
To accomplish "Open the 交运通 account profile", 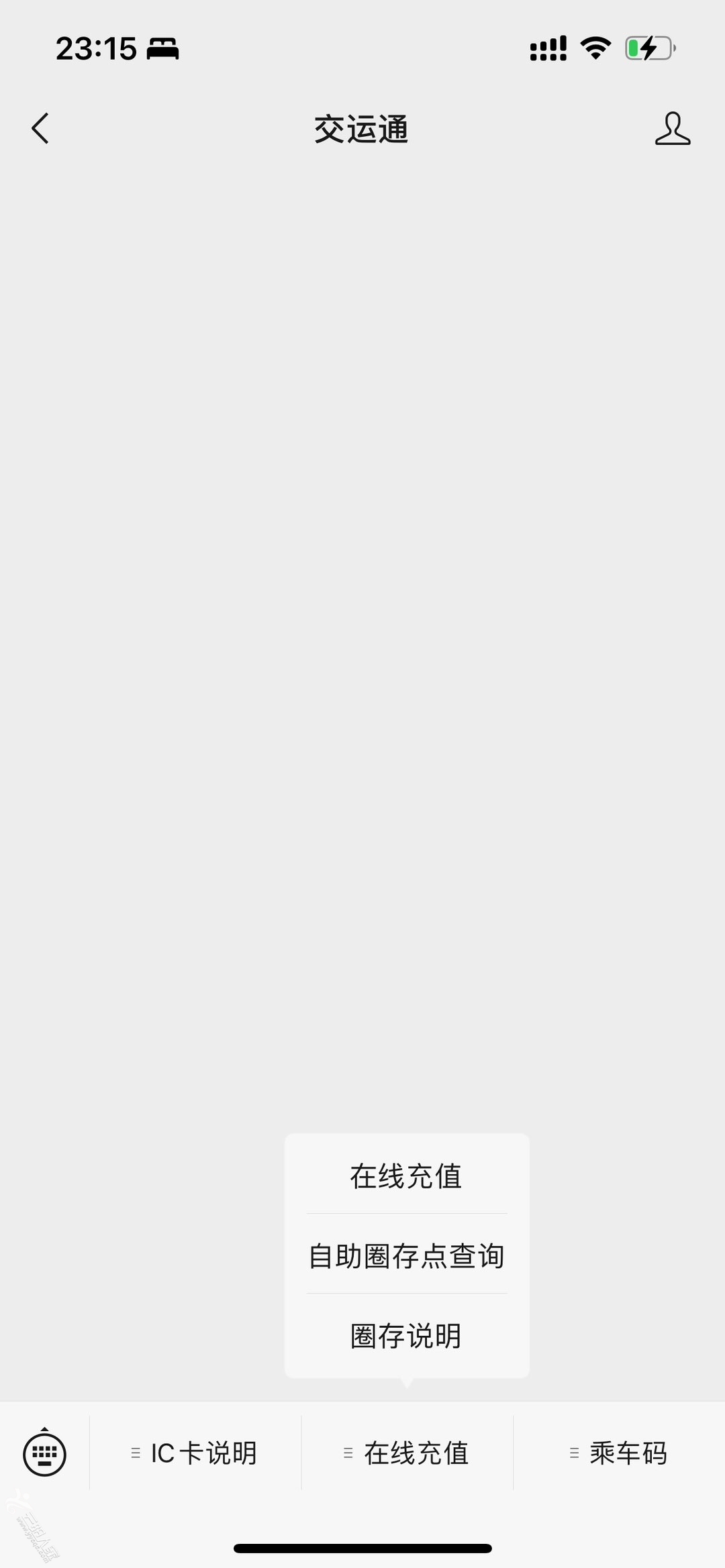I will pos(672,128).
